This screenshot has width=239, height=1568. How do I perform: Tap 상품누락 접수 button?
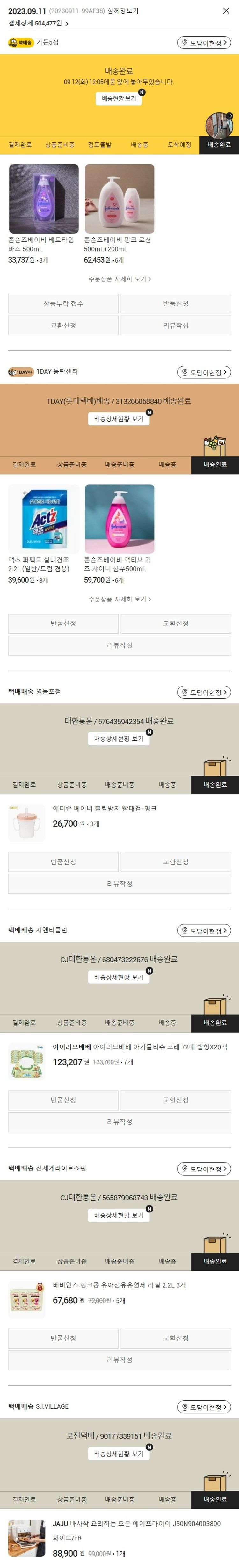[63, 304]
